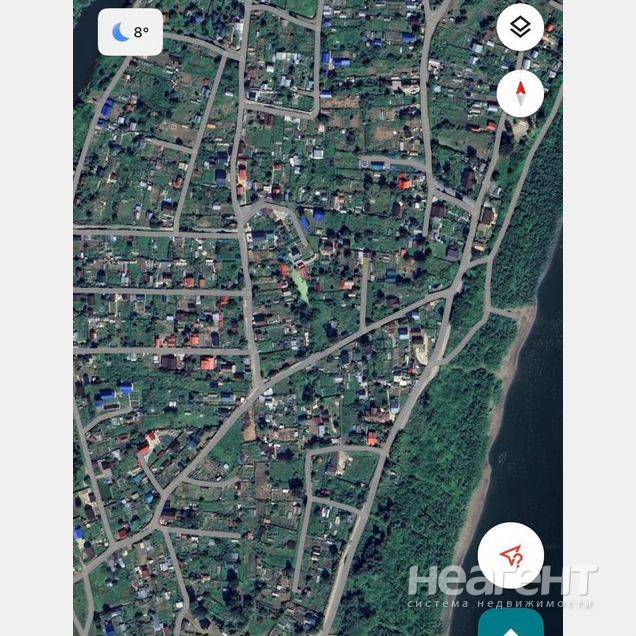636x636 pixels.
Task: Tap the compass to reset north
Action: coord(520,94)
